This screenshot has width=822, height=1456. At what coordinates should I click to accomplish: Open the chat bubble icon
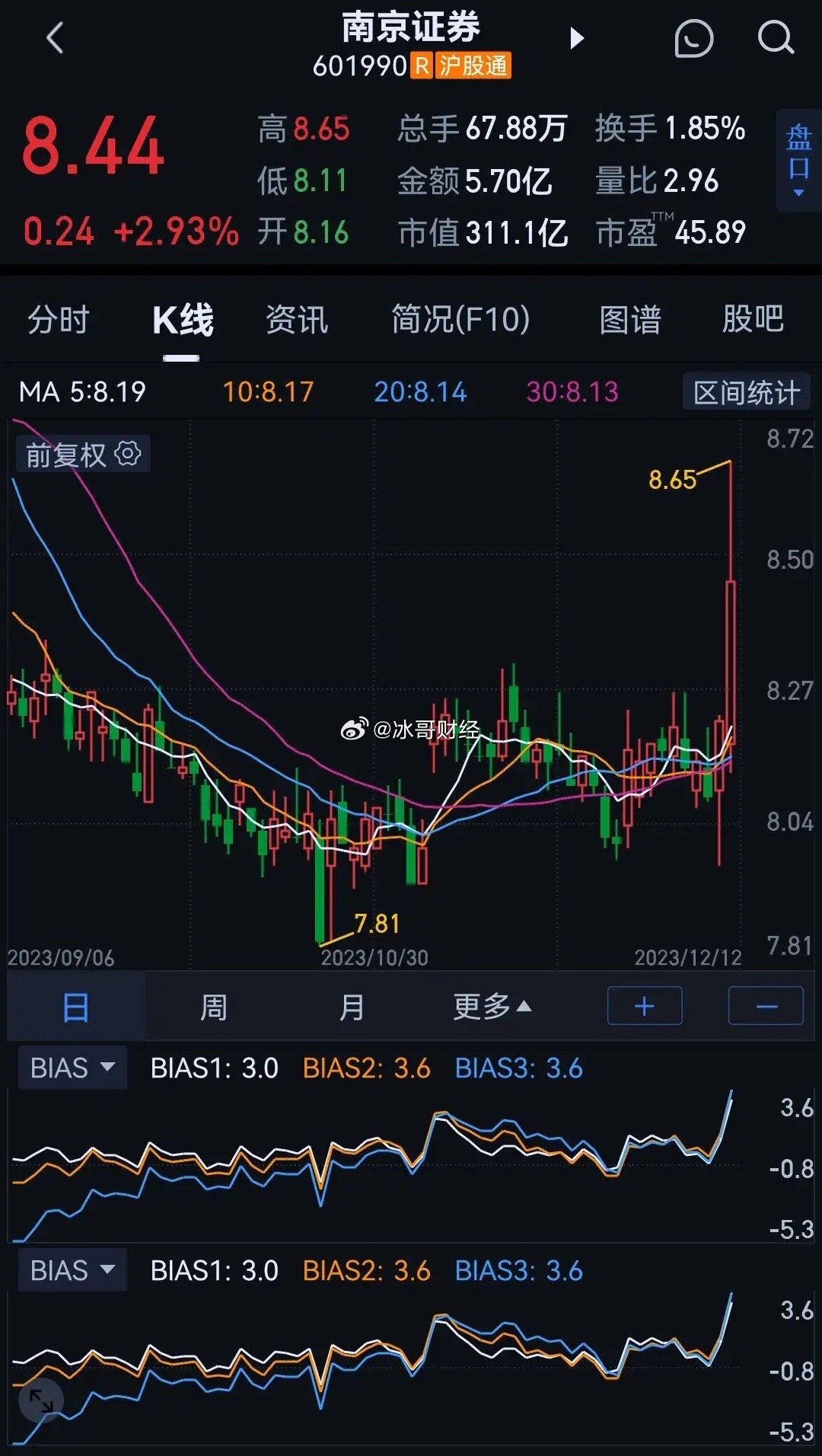693,38
